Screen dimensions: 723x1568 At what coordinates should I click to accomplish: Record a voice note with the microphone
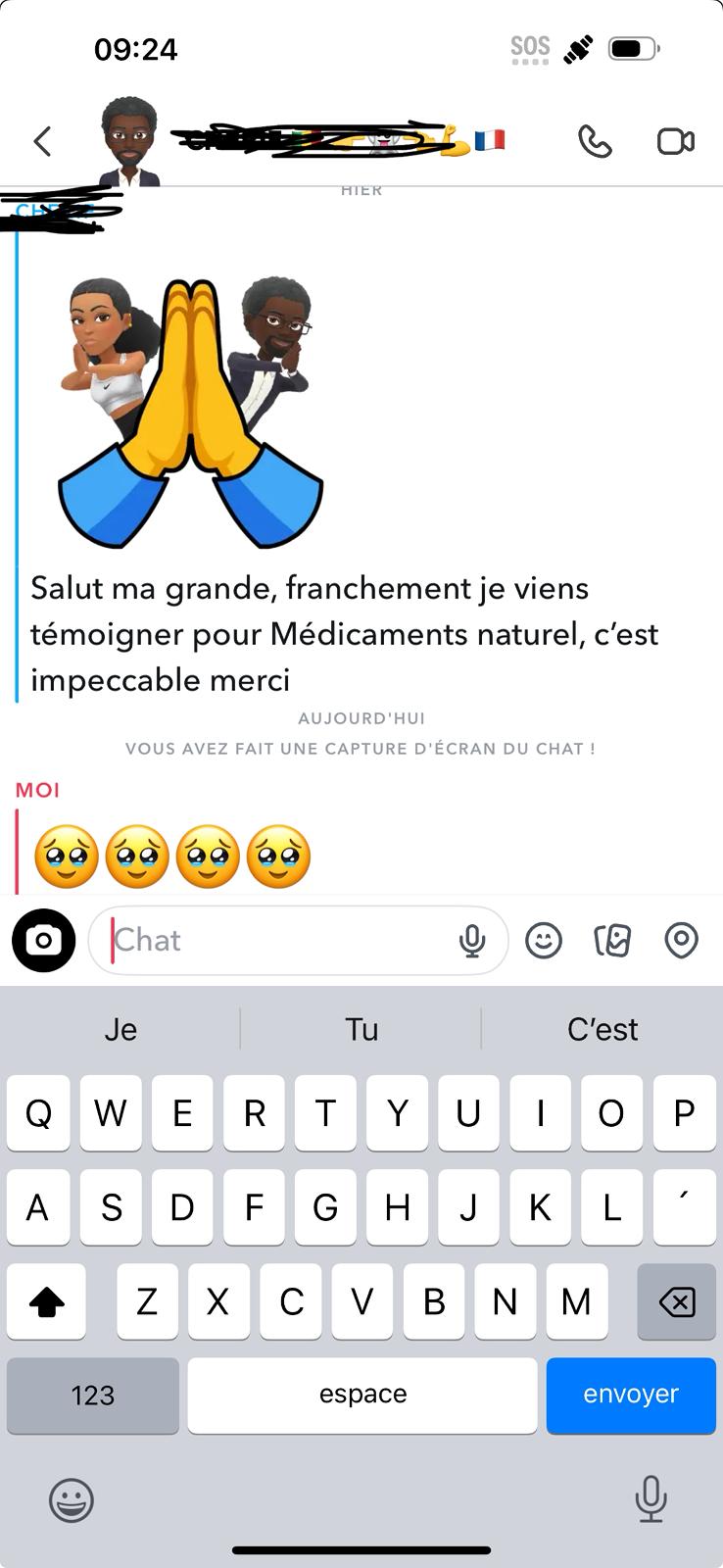click(x=472, y=941)
